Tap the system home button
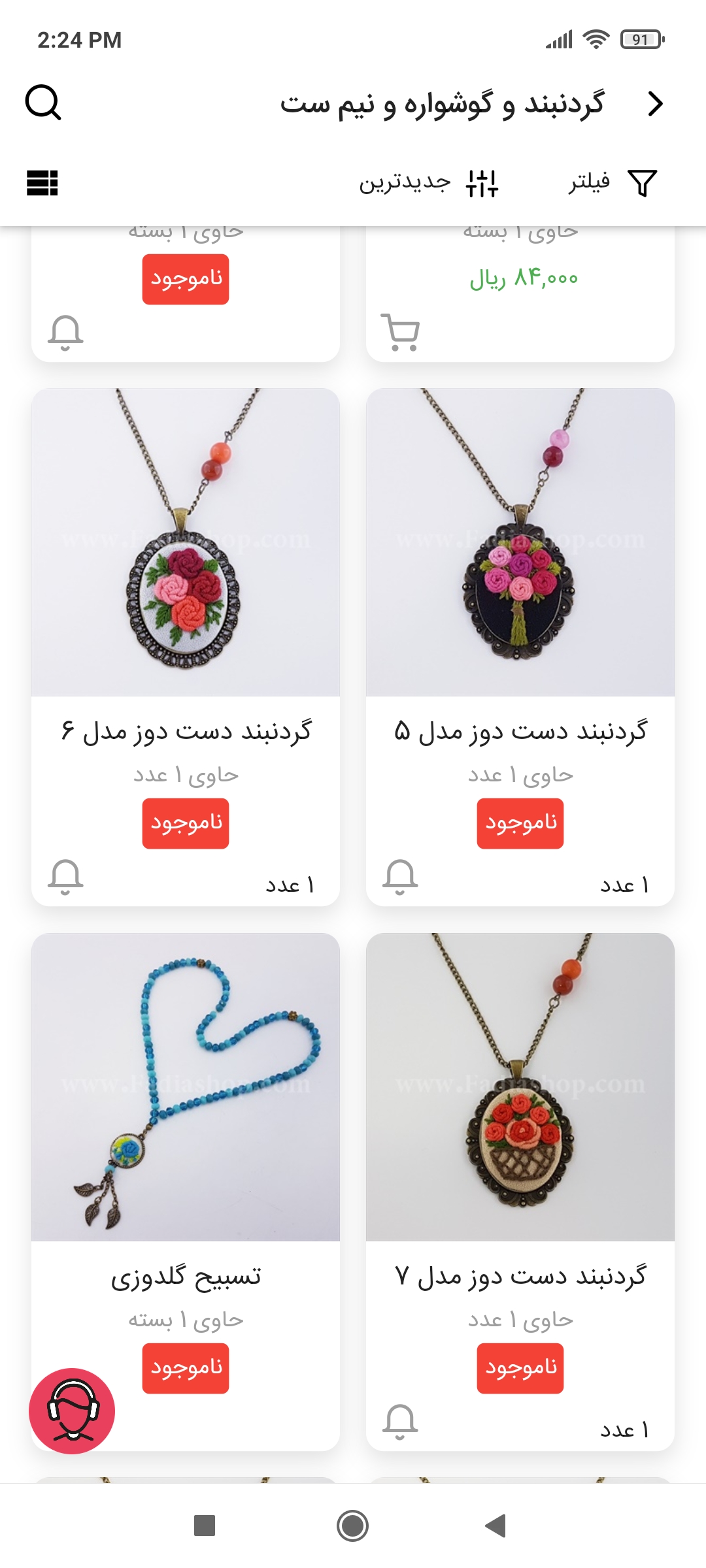The height and width of the screenshot is (1568, 706). point(353,1526)
